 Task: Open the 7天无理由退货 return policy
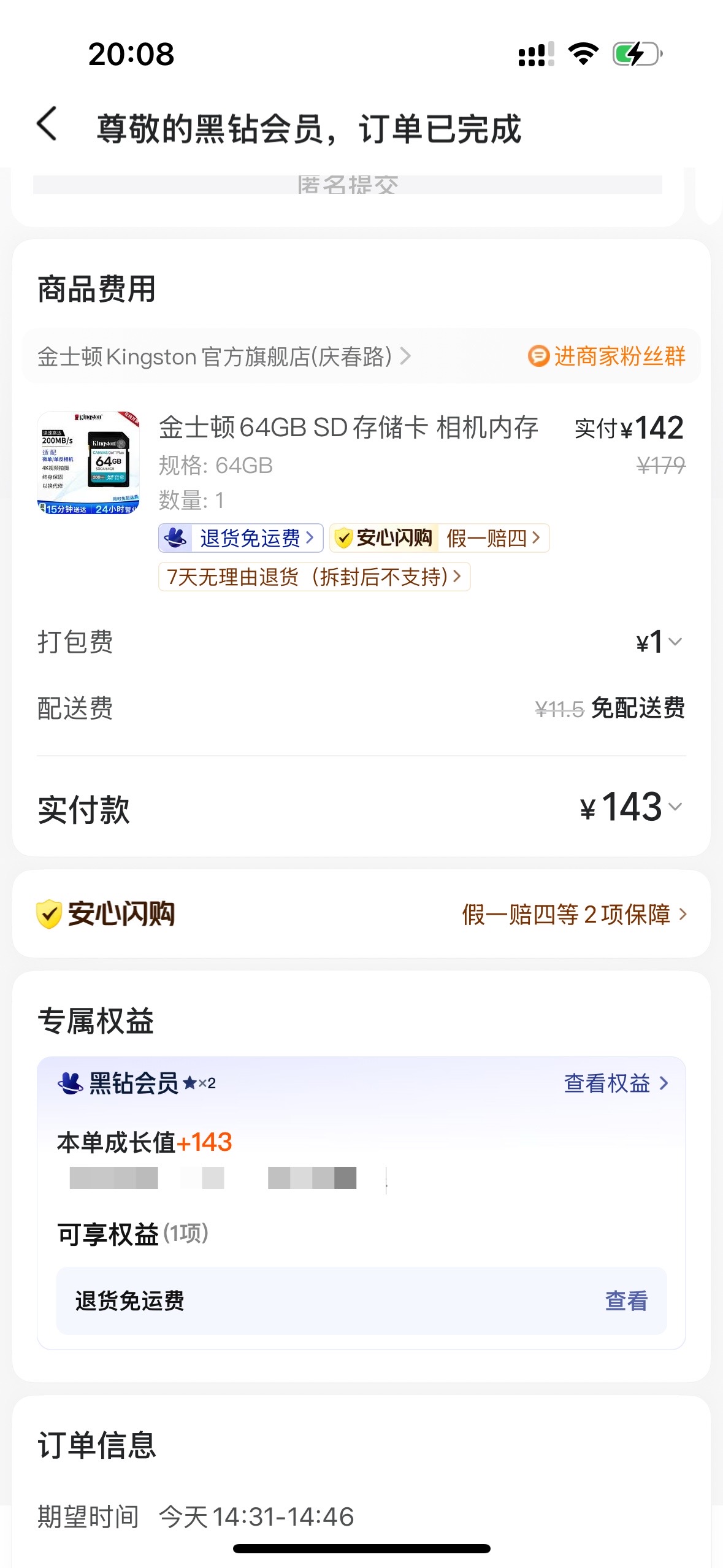pyautogui.click(x=314, y=577)
